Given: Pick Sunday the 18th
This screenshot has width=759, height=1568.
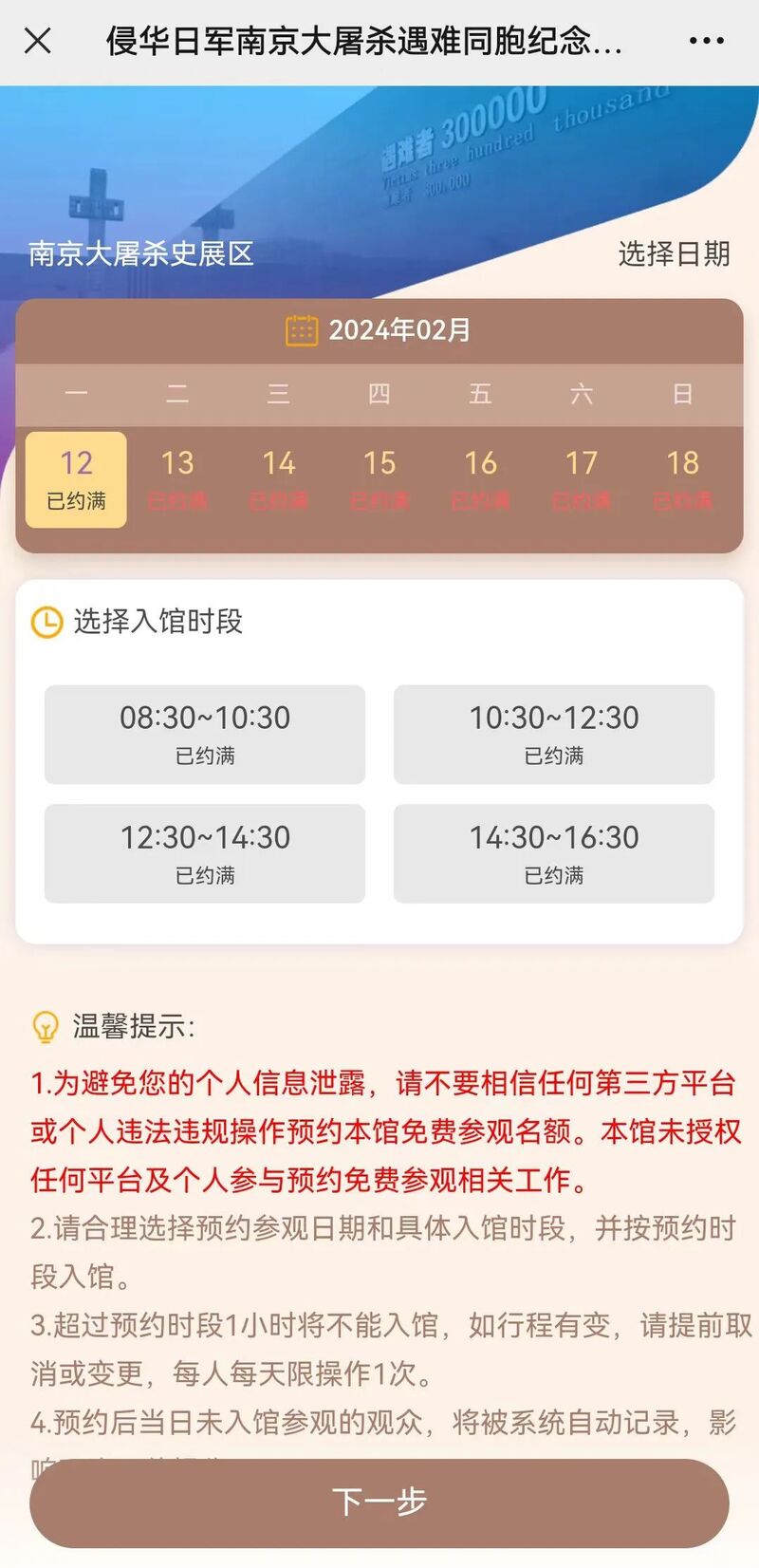Looking at the screenshot, I should [x=682, y=479].
